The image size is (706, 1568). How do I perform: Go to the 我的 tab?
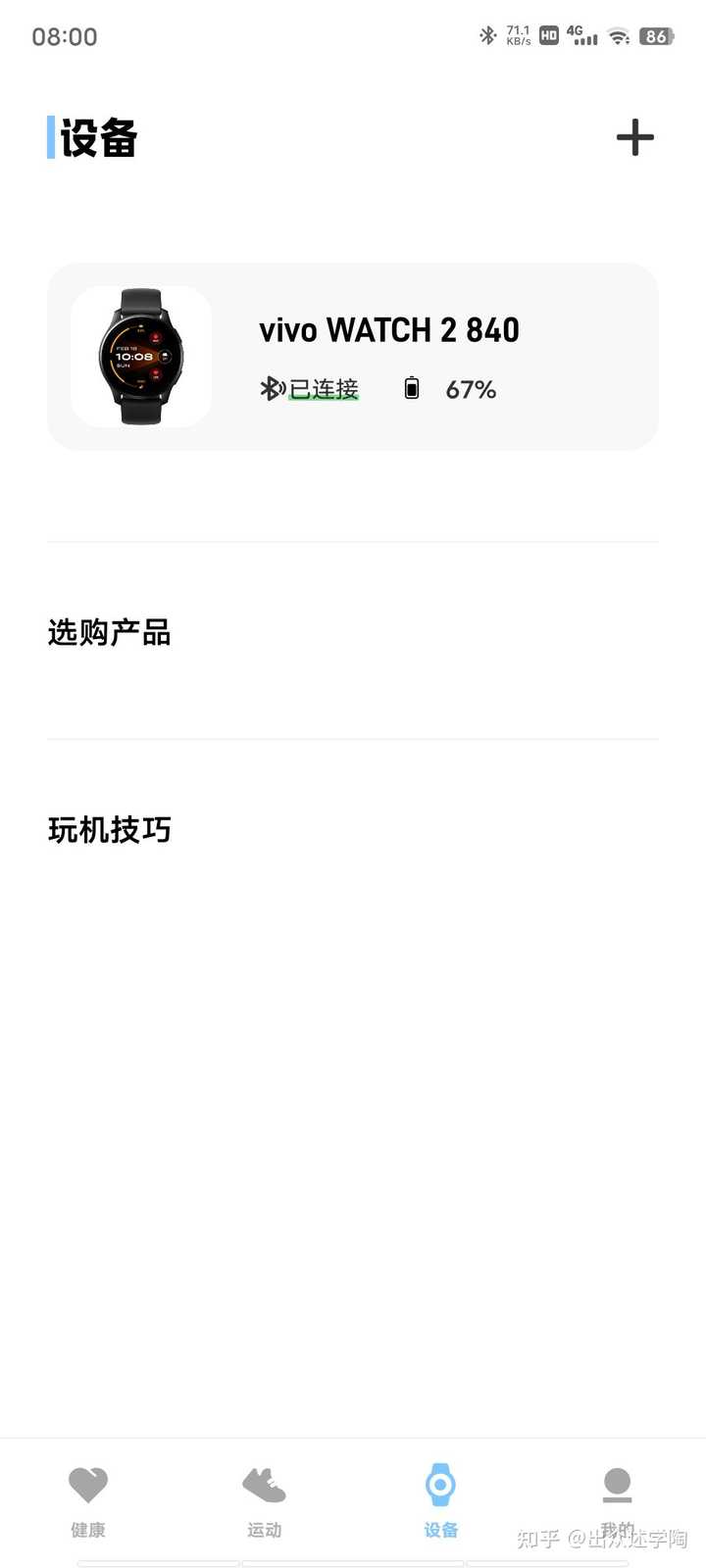click(x=617, y=1500)
